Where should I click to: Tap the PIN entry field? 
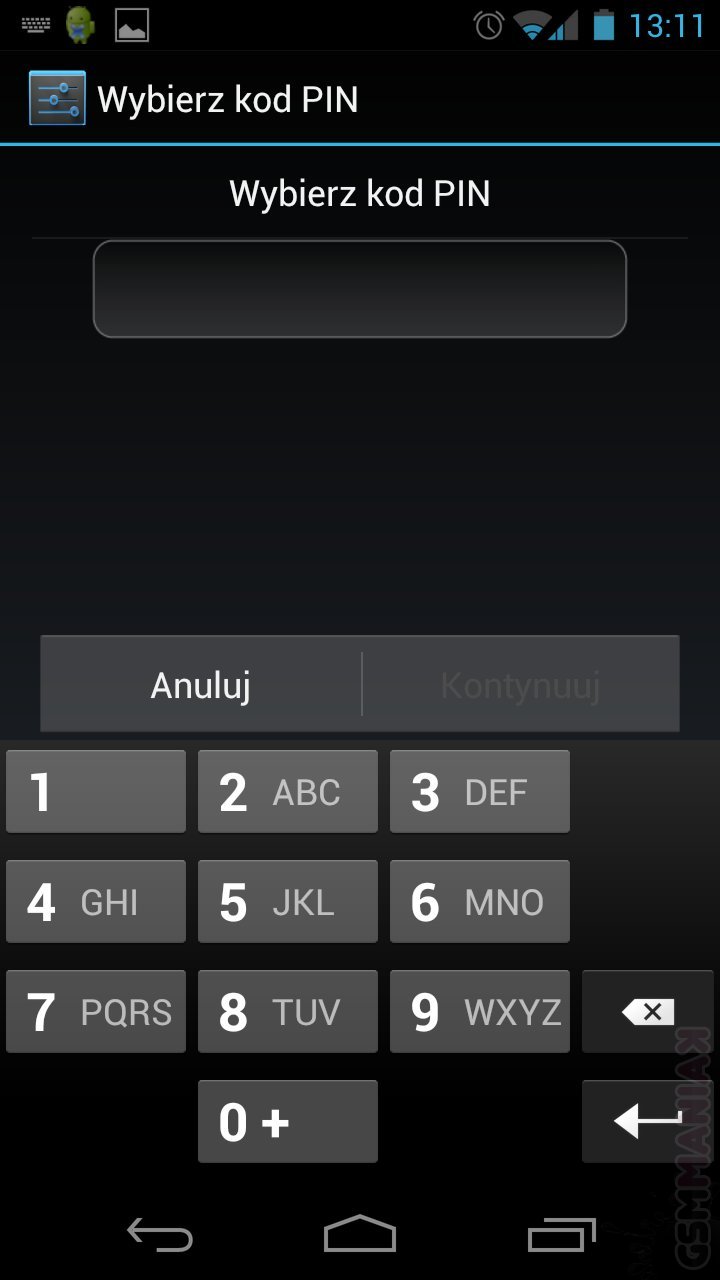[360, 289]
